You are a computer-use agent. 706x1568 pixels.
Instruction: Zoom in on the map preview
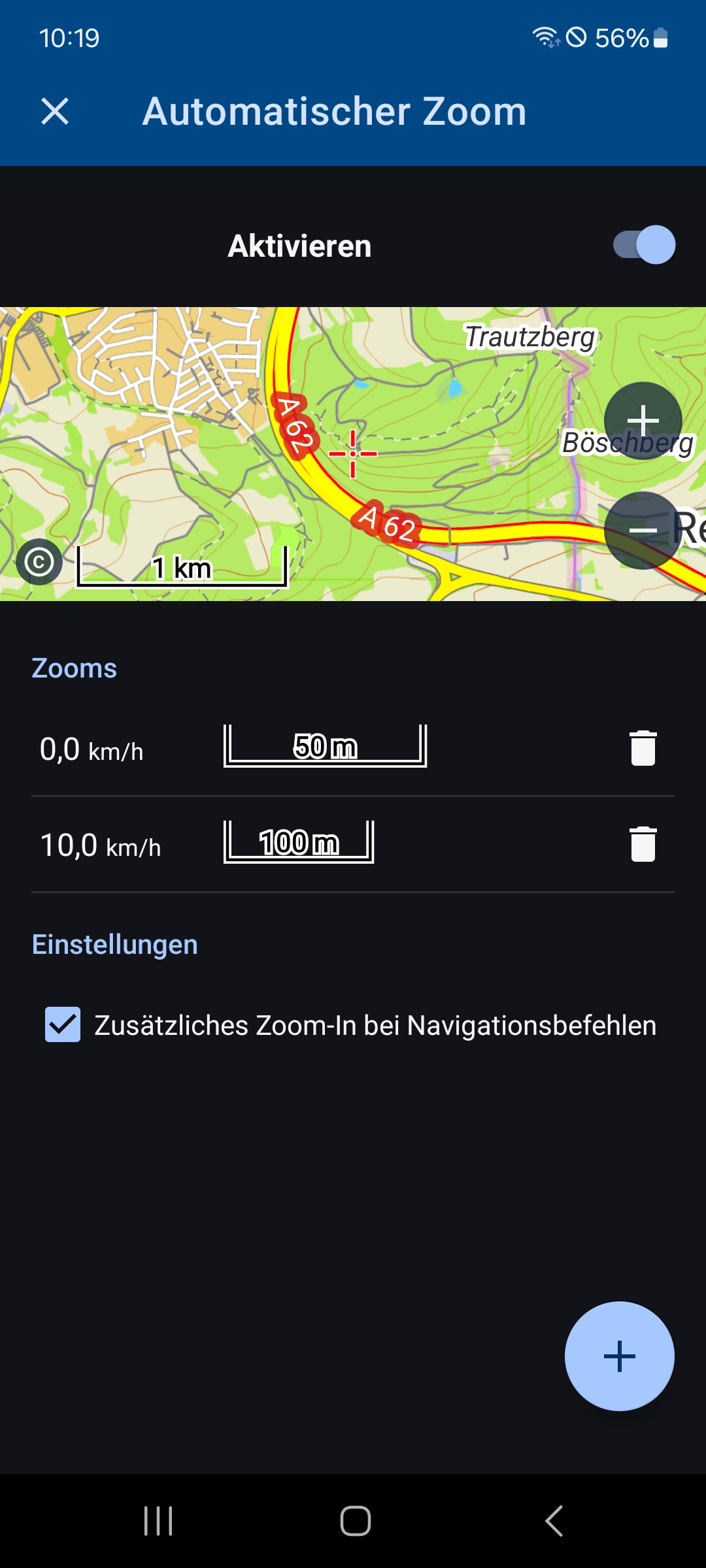tap(643, 420)
